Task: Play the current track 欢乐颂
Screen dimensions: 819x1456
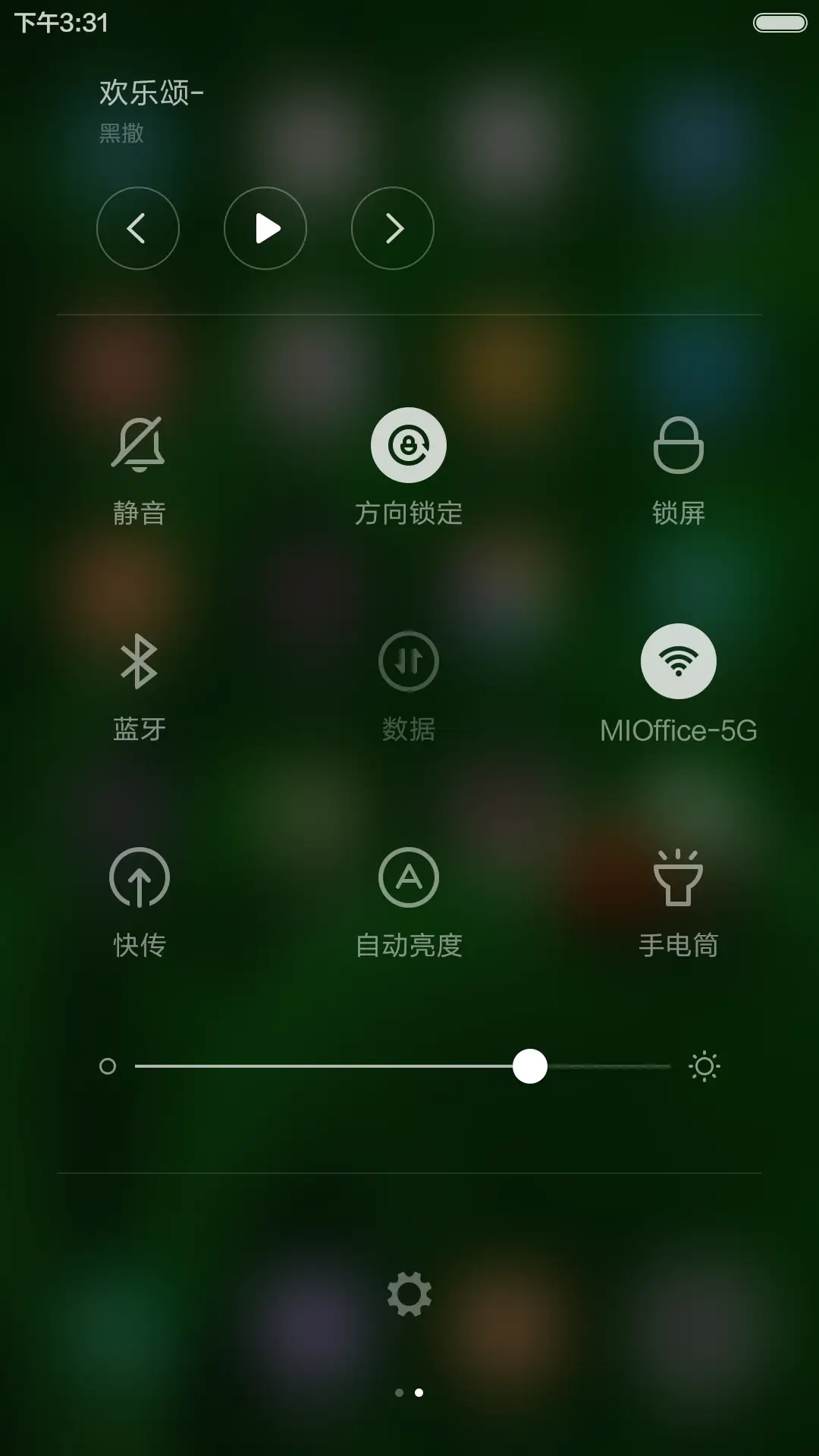Action: 265,228
